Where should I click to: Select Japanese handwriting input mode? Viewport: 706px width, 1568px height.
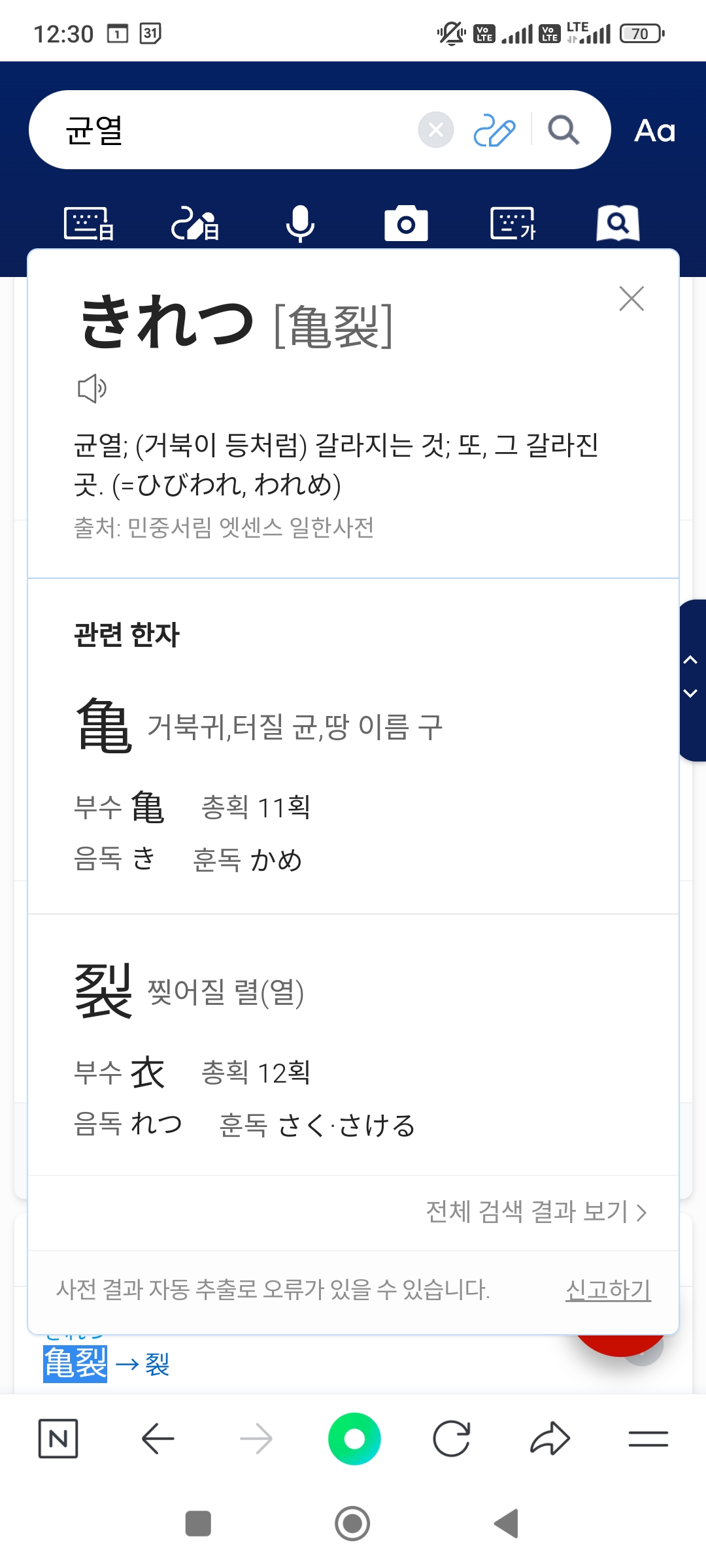[195, 224]
